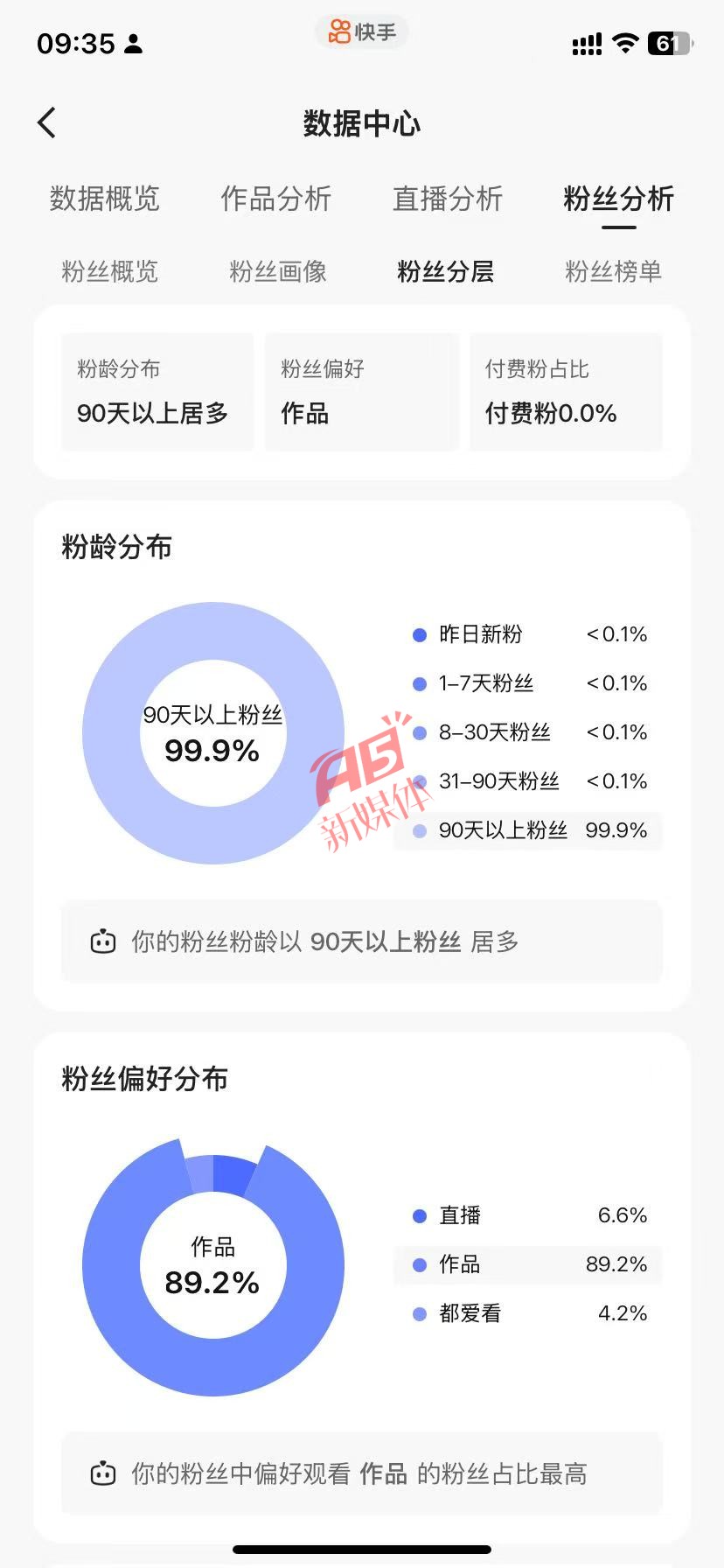Select the 都爱看 legend item
Image resolution: width=724 pixels, height=1568 pixels.
pyautogui.click(x=528, y=1313)
